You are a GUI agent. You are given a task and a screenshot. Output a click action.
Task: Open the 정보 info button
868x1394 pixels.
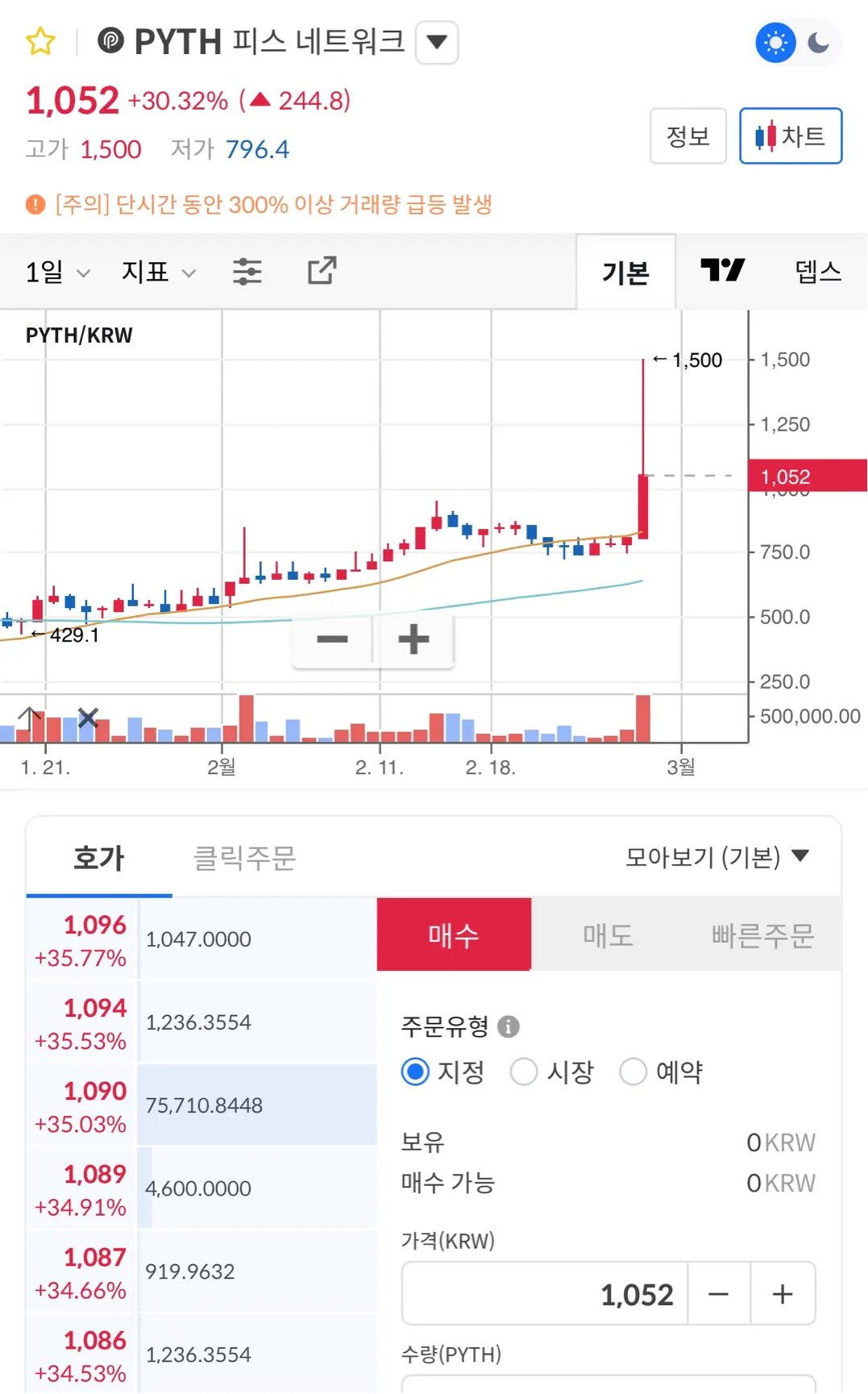click(688, 135)
